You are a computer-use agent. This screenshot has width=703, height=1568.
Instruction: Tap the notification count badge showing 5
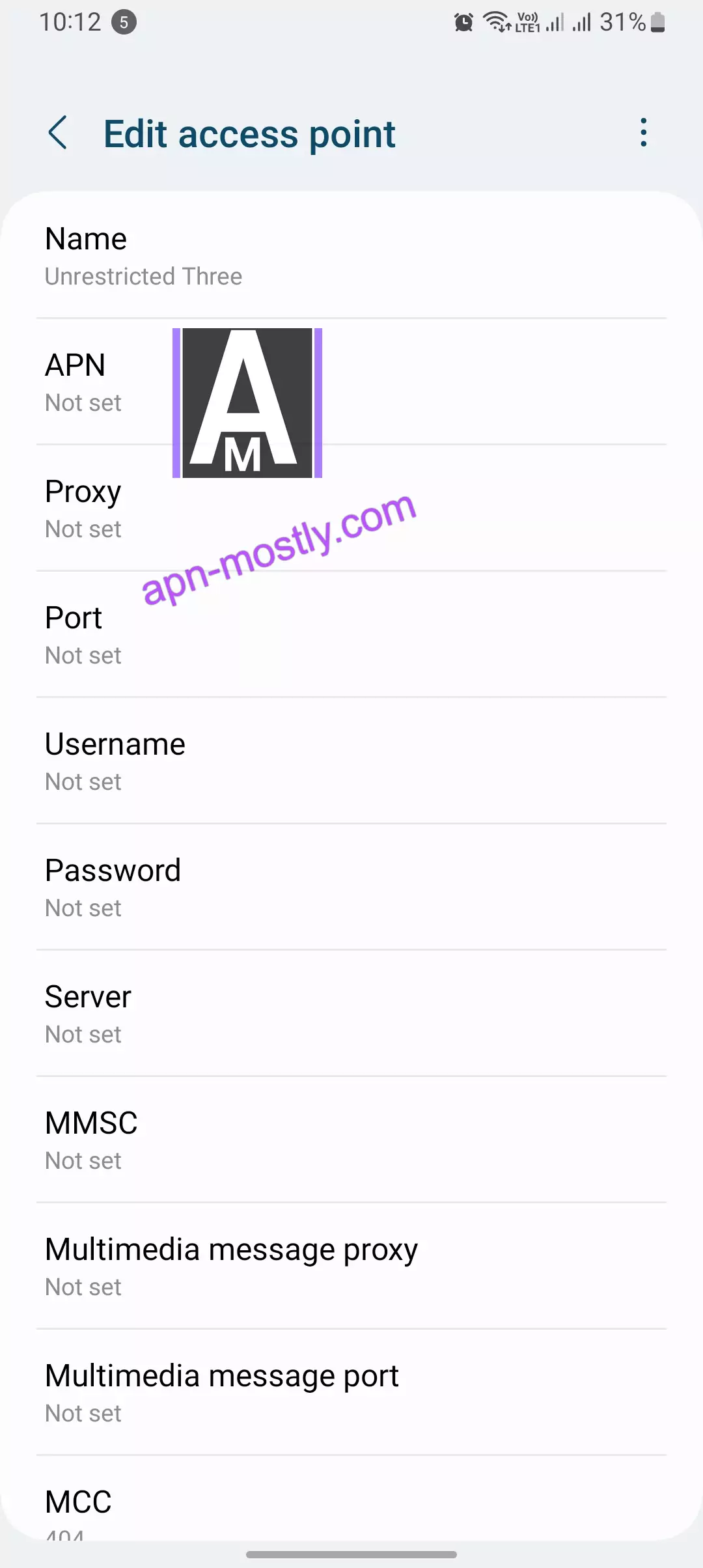tap(126, 21)
